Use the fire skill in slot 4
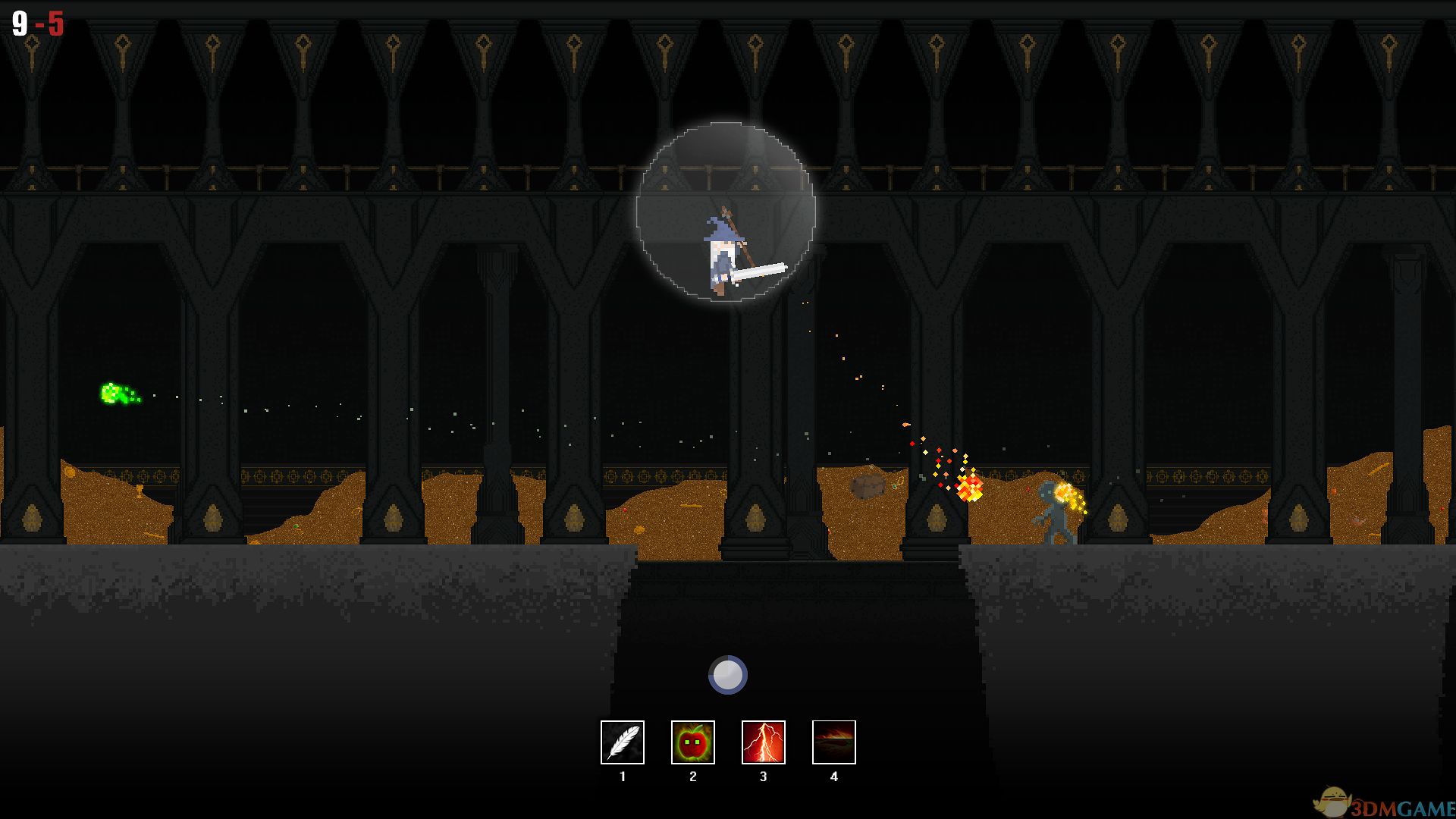 coord(833,742)
